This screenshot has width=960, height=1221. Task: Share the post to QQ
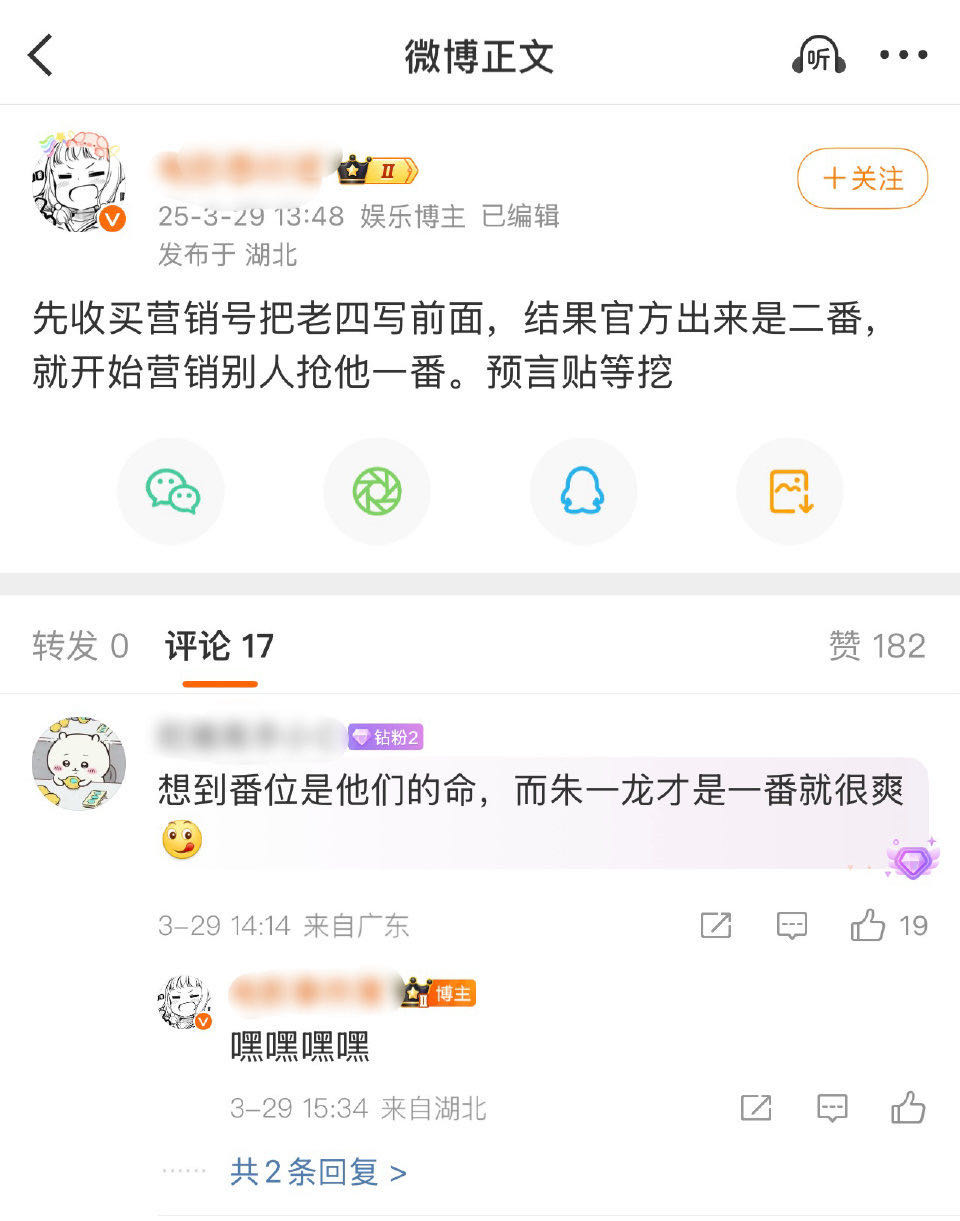coord(583,491)
